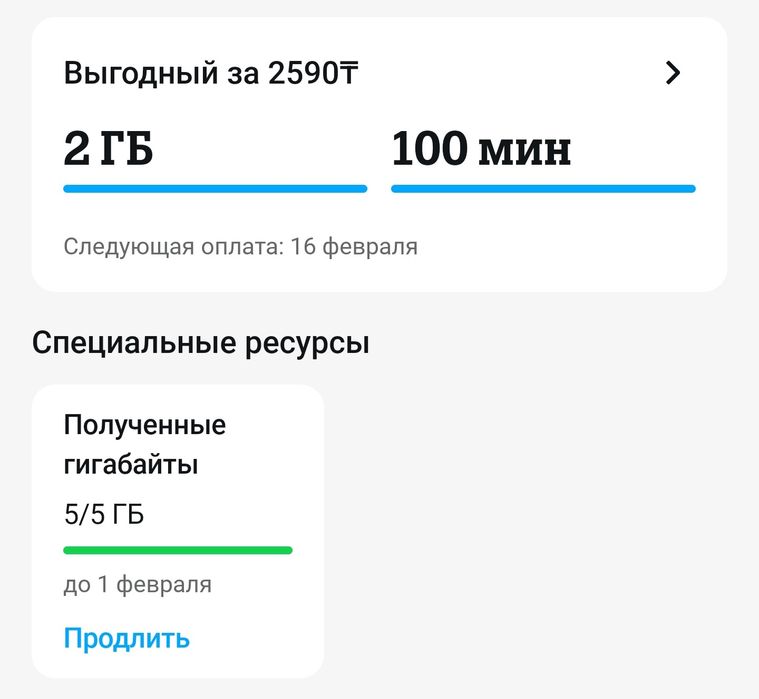Tap the Продлить link
Viewport: 759px width, 699px height.
126,638
